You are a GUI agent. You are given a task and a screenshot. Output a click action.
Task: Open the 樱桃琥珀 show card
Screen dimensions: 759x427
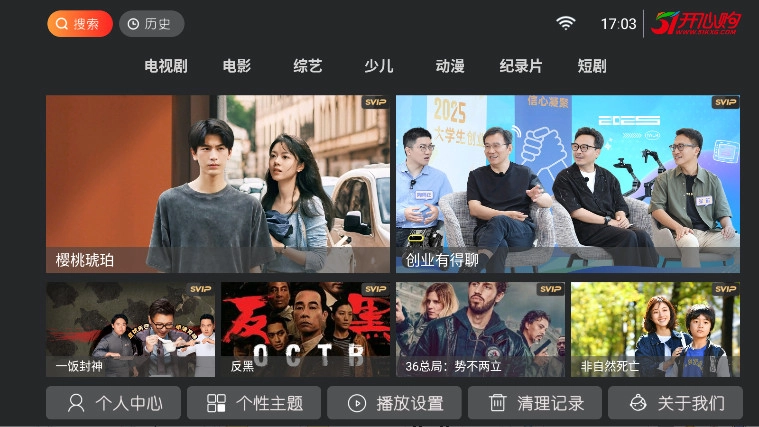(x=218, y=184)
